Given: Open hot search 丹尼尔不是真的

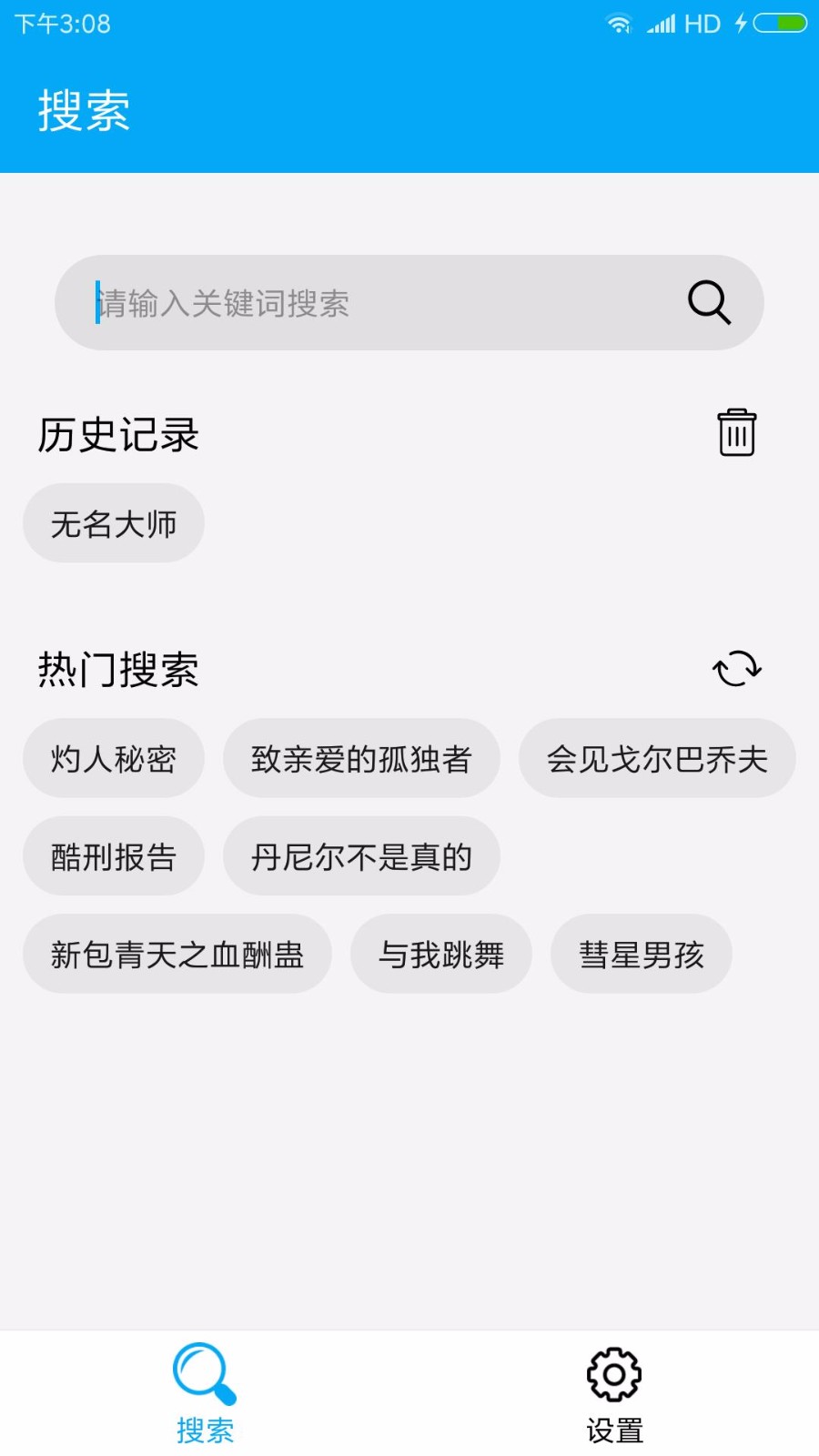Looking at the screenshot, I should pyautogui.click(x=361, y=855).
